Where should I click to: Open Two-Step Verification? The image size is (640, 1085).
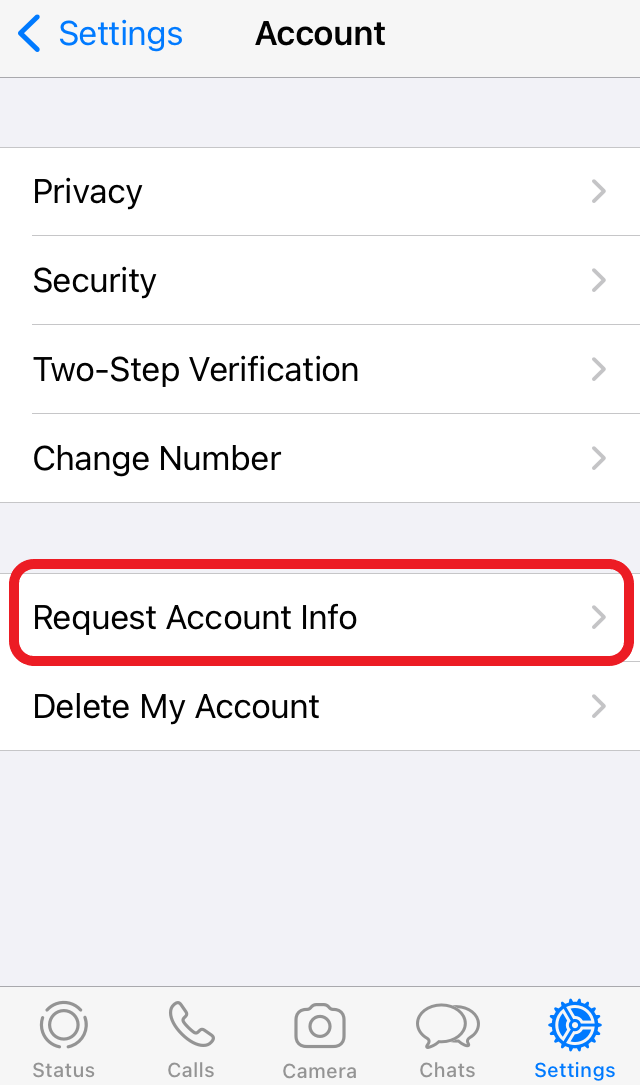[320, 370]
